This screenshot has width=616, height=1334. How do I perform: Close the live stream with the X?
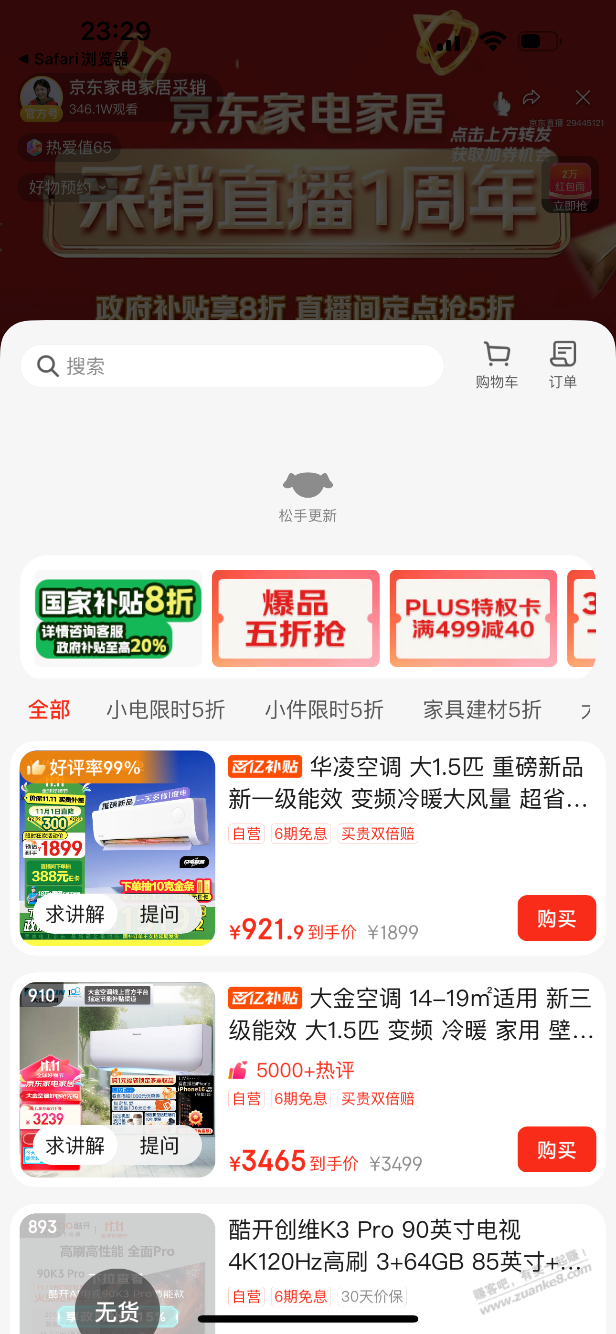click(583, 97)
